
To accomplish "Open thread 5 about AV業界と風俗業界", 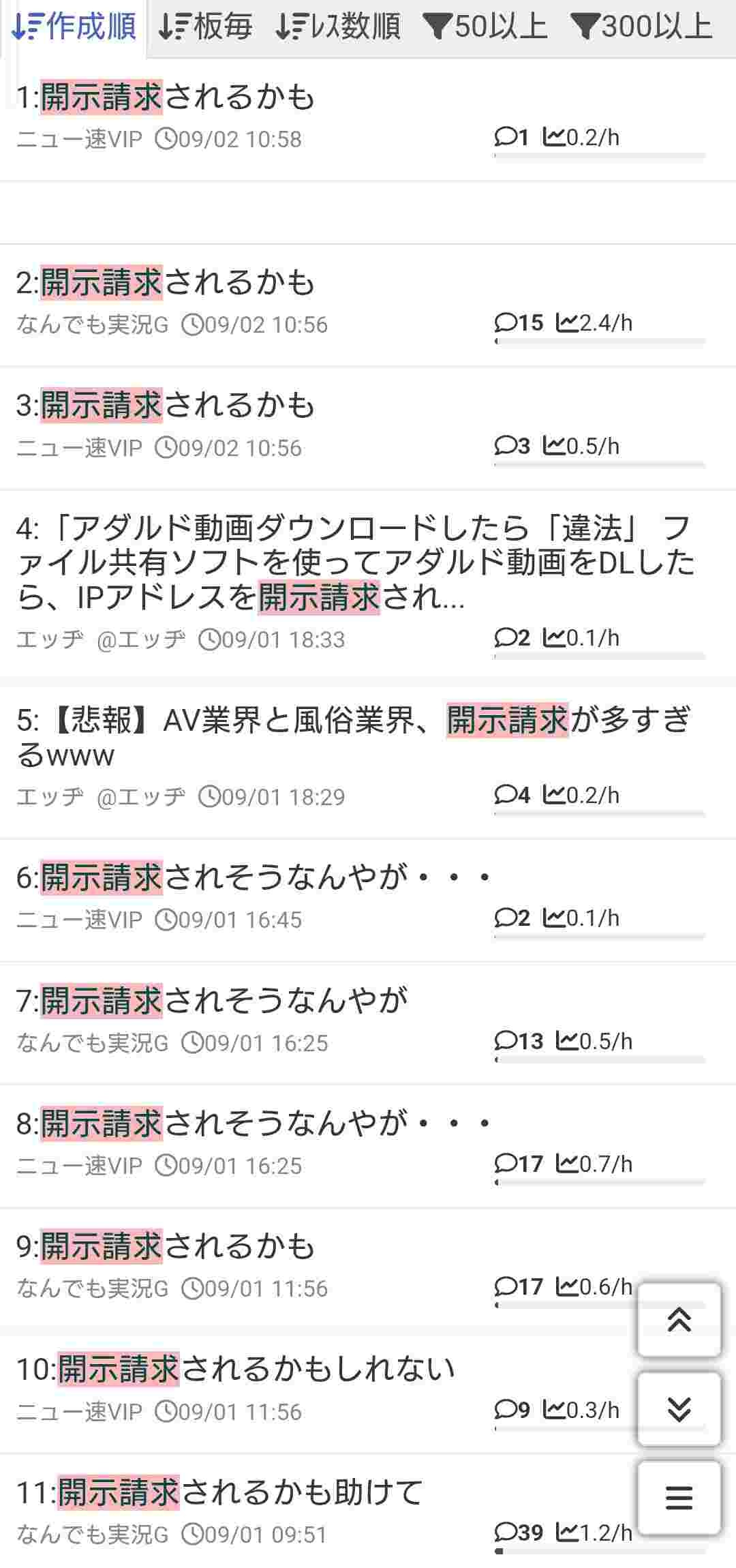I will [354, 736].
